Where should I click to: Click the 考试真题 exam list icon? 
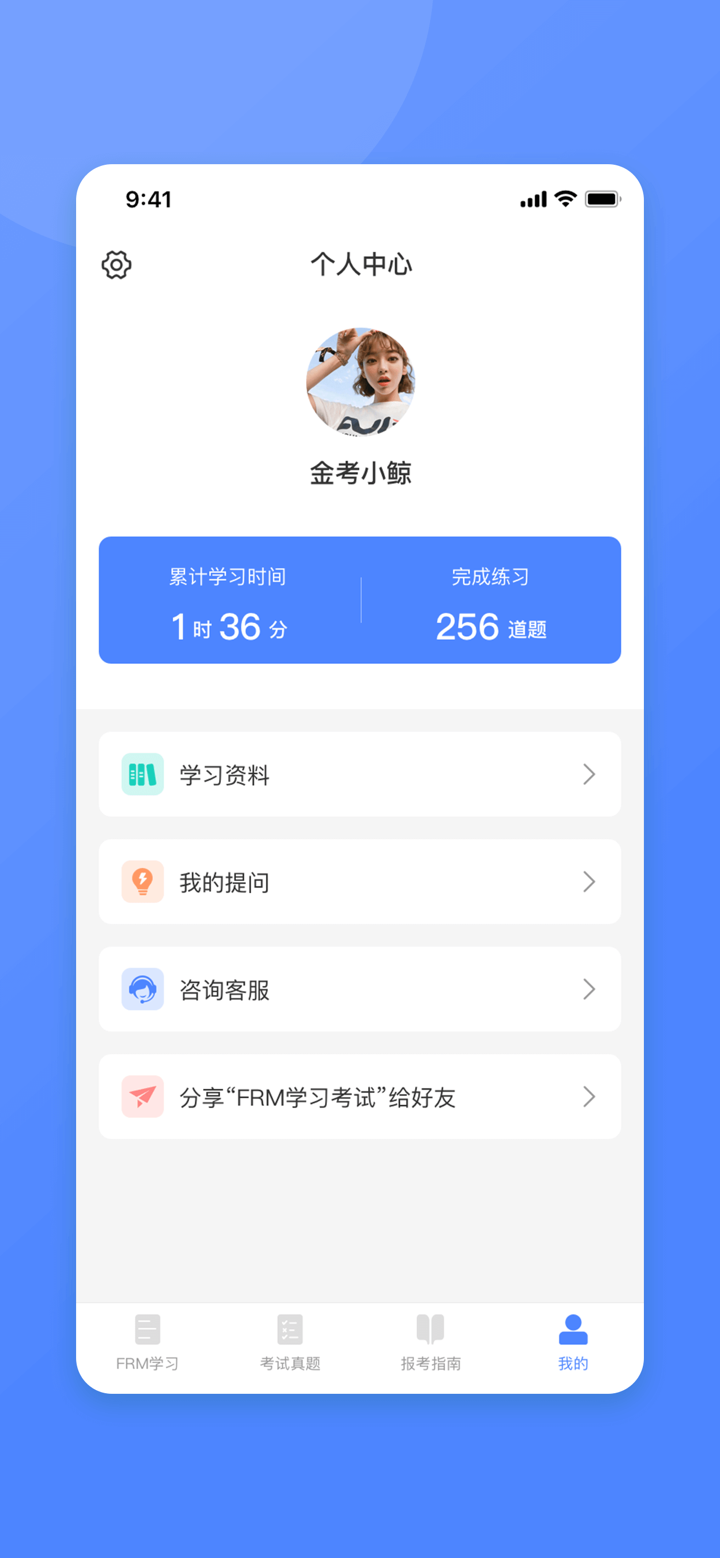289,1330
